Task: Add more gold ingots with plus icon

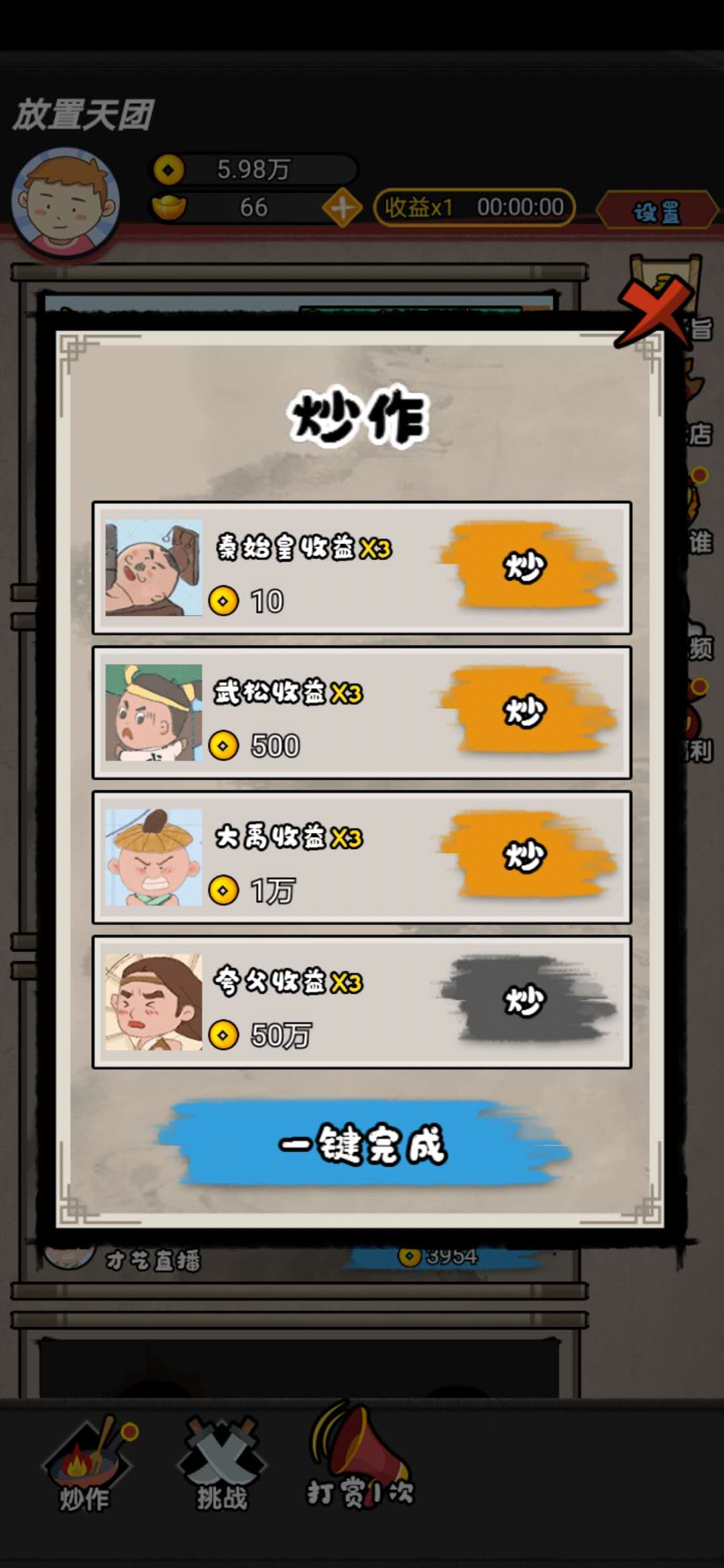Action: pyautogui.click(x=342, y=208)
